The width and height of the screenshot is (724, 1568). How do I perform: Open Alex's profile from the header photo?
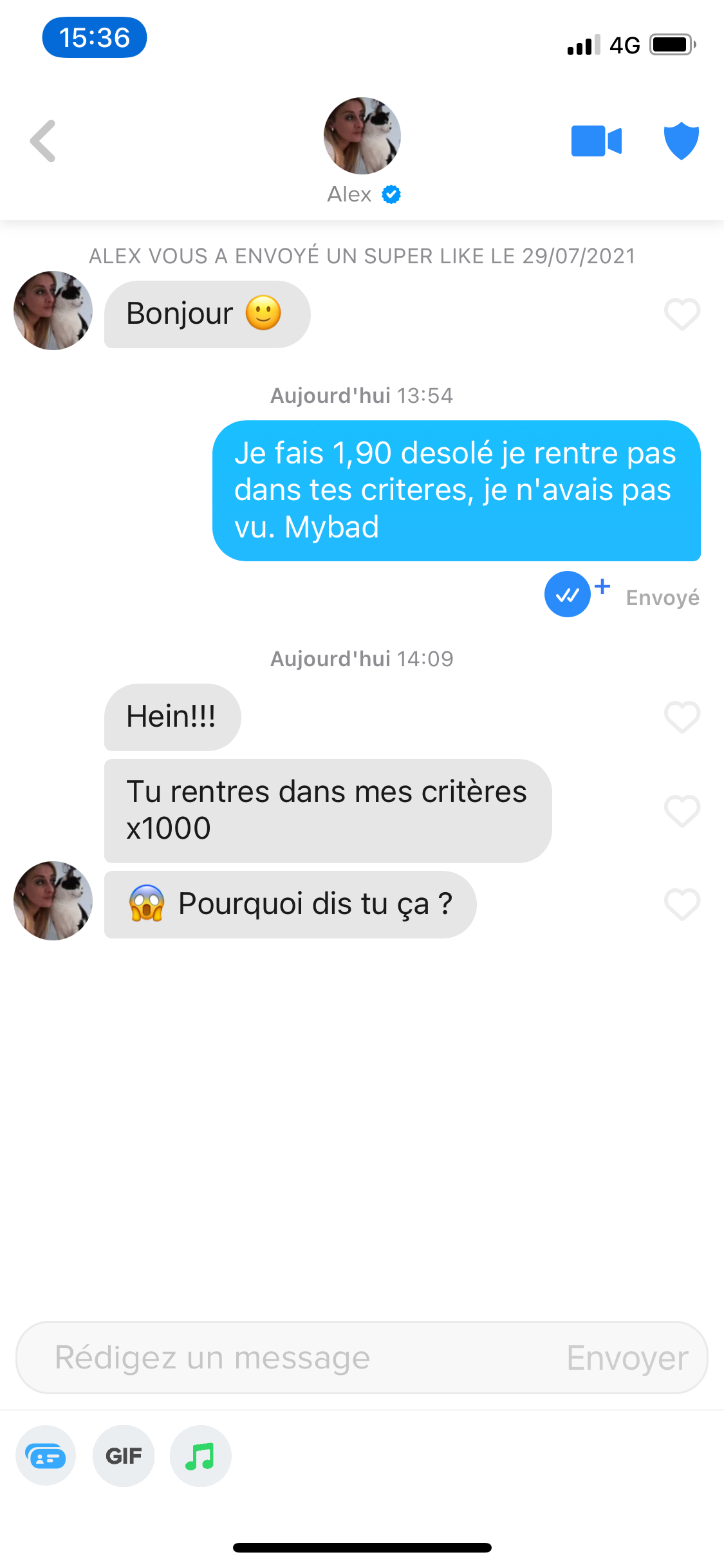click(x=362, y=136)
